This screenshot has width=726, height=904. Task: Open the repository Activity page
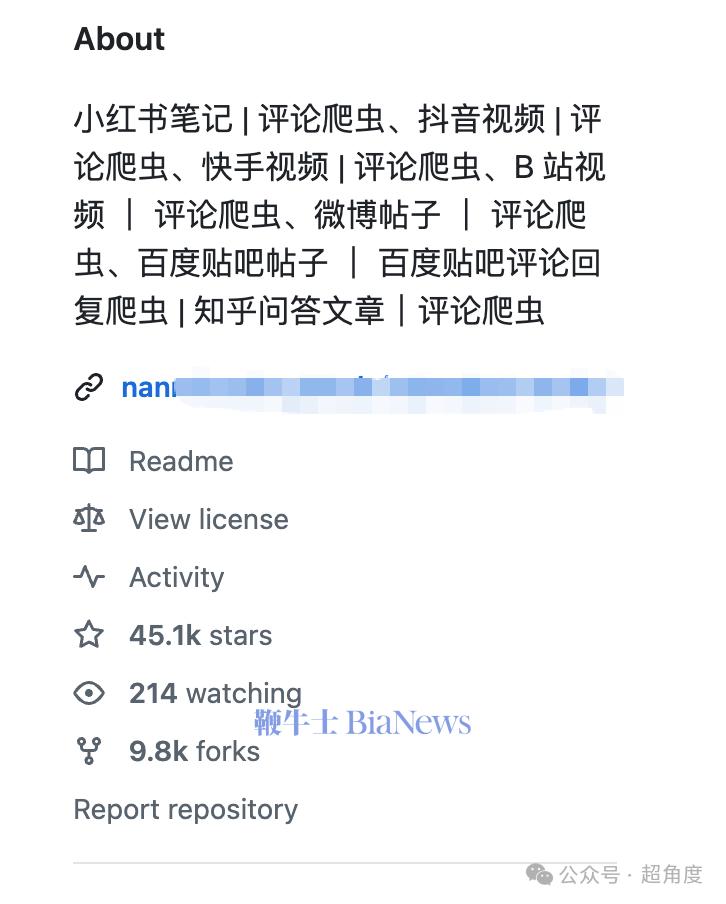(x=176, y=577)
